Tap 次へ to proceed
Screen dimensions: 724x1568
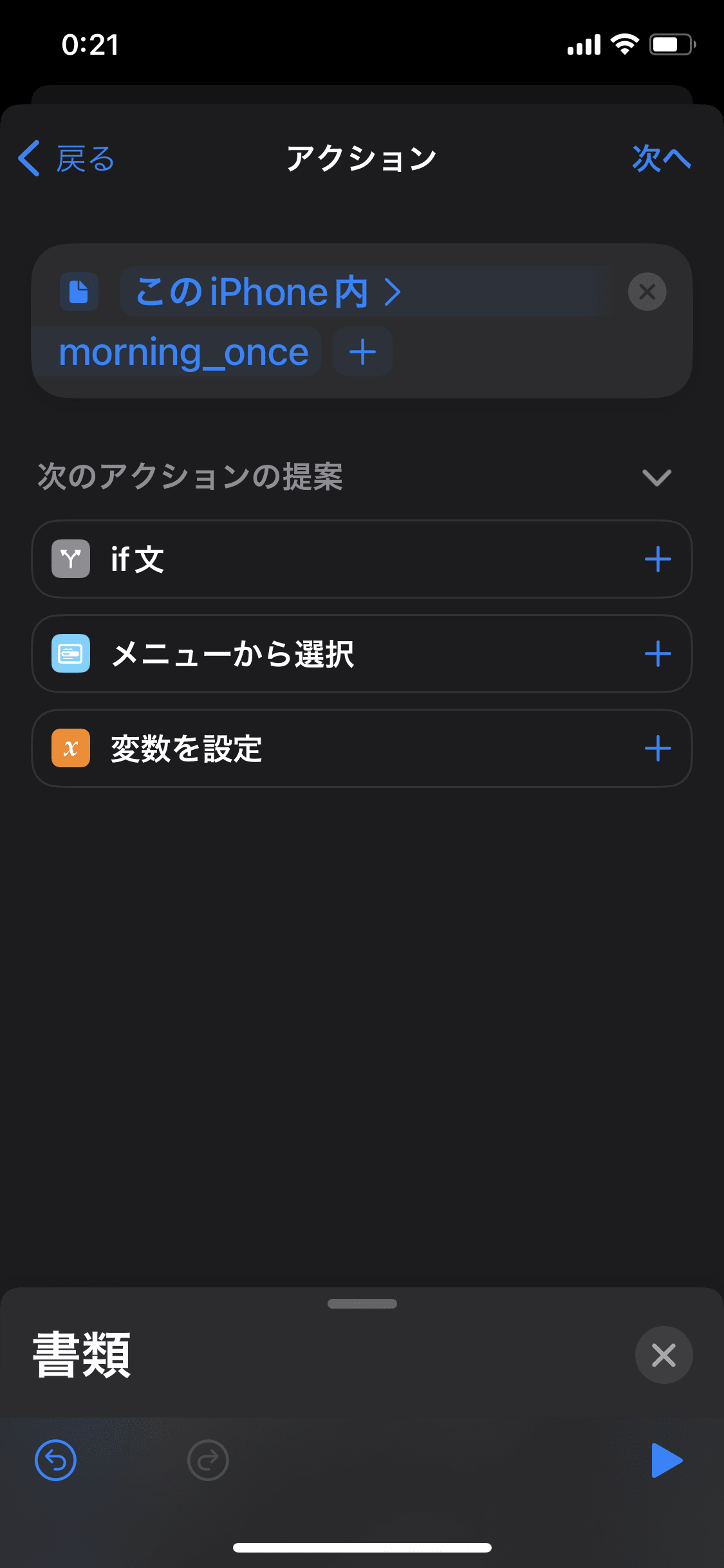pyautogui.click(x=662, y=158)
